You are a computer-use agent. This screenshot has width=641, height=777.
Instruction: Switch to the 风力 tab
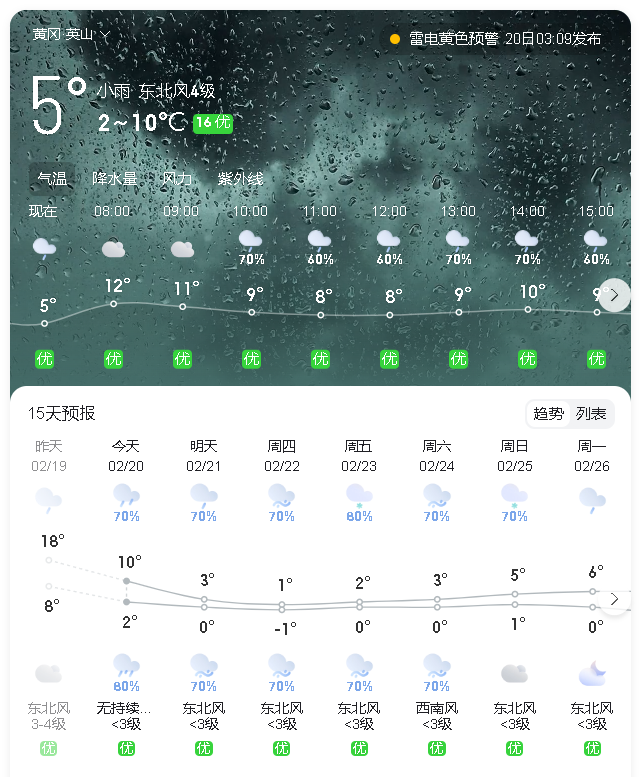[x=177, y=179]
